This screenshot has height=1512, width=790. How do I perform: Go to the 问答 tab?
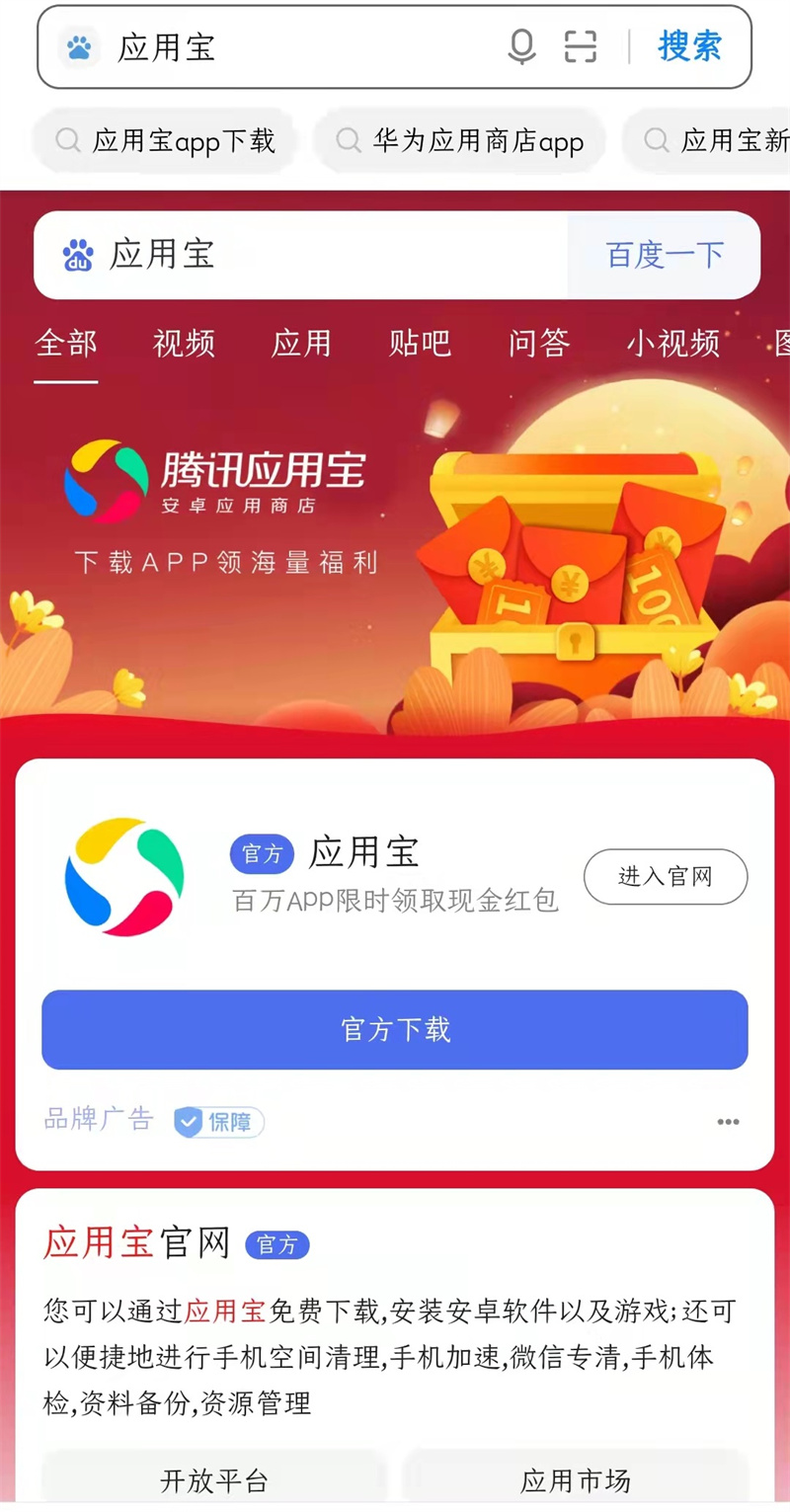click(539, 344)
